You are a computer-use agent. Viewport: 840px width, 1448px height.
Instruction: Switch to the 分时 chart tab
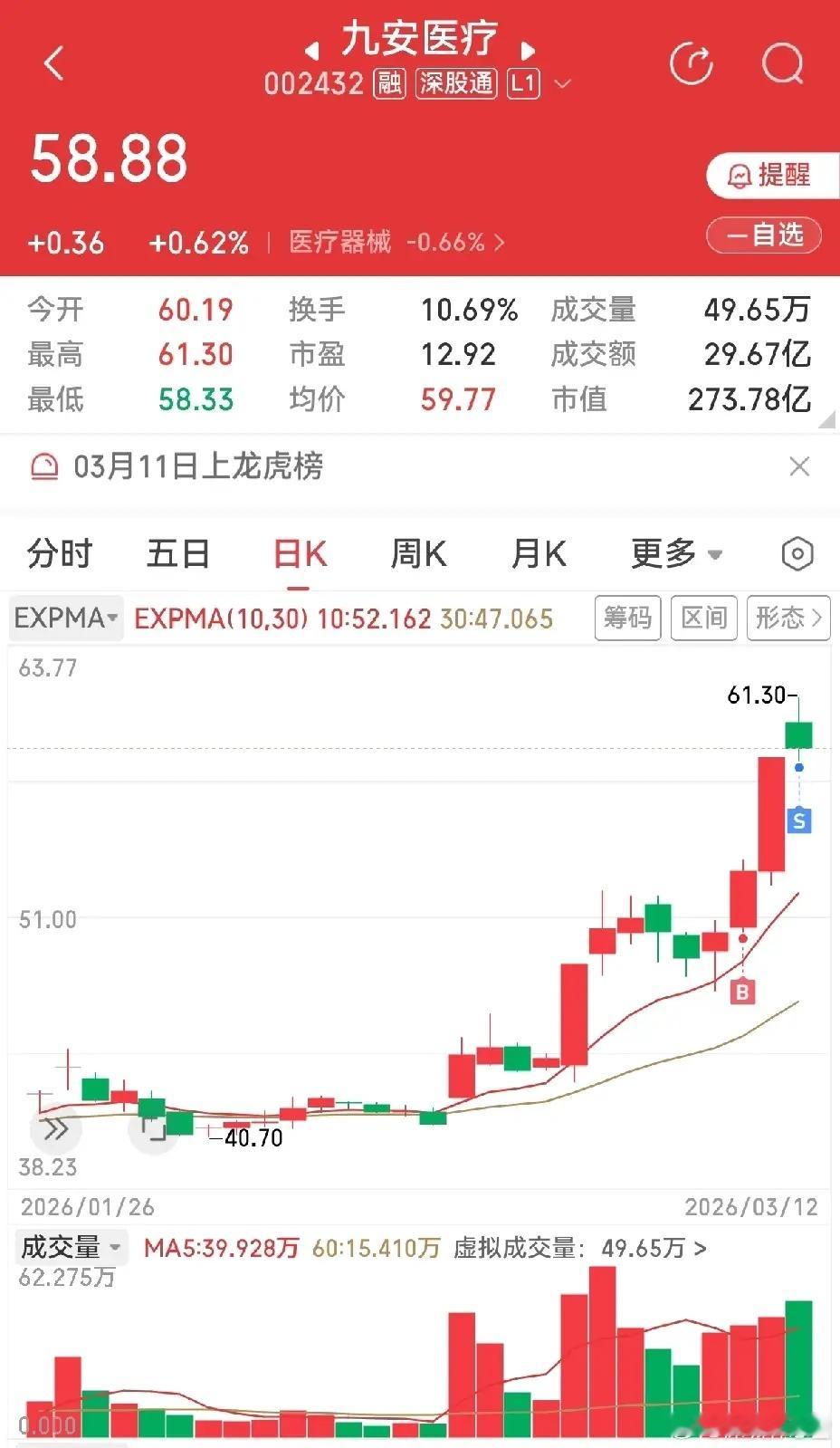click(60, 553)
